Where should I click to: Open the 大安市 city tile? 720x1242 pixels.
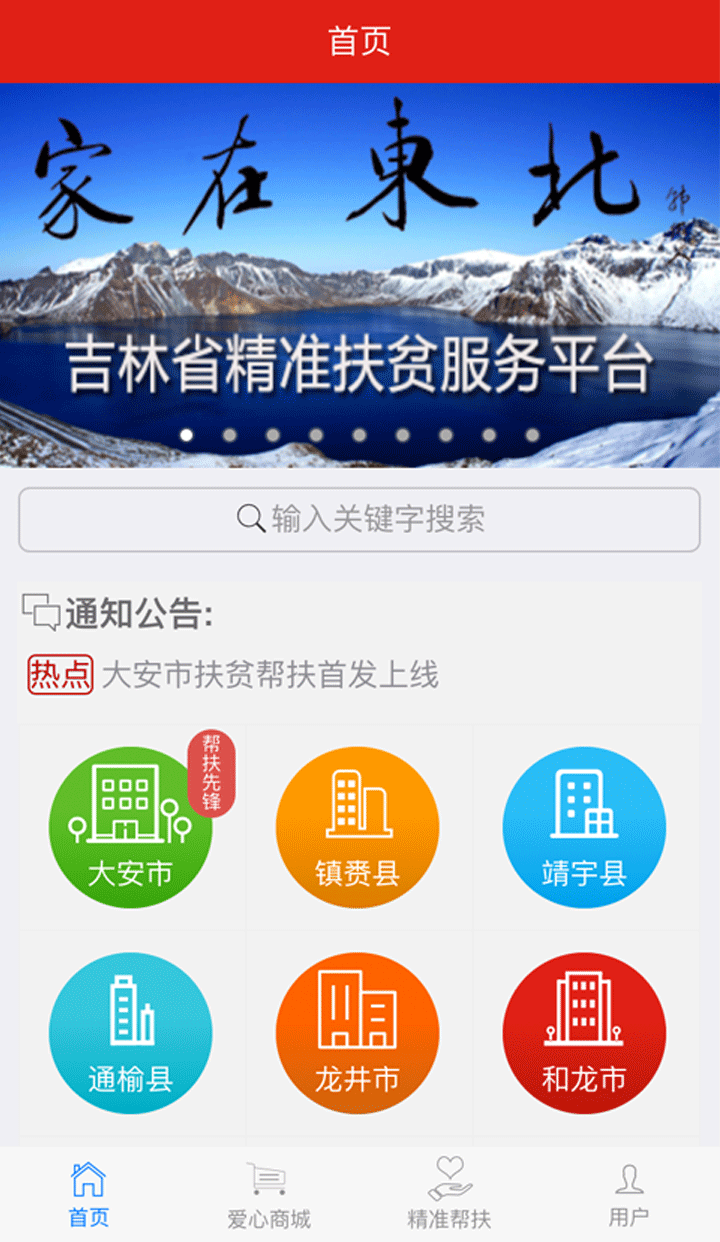click(x=130, y=827)
